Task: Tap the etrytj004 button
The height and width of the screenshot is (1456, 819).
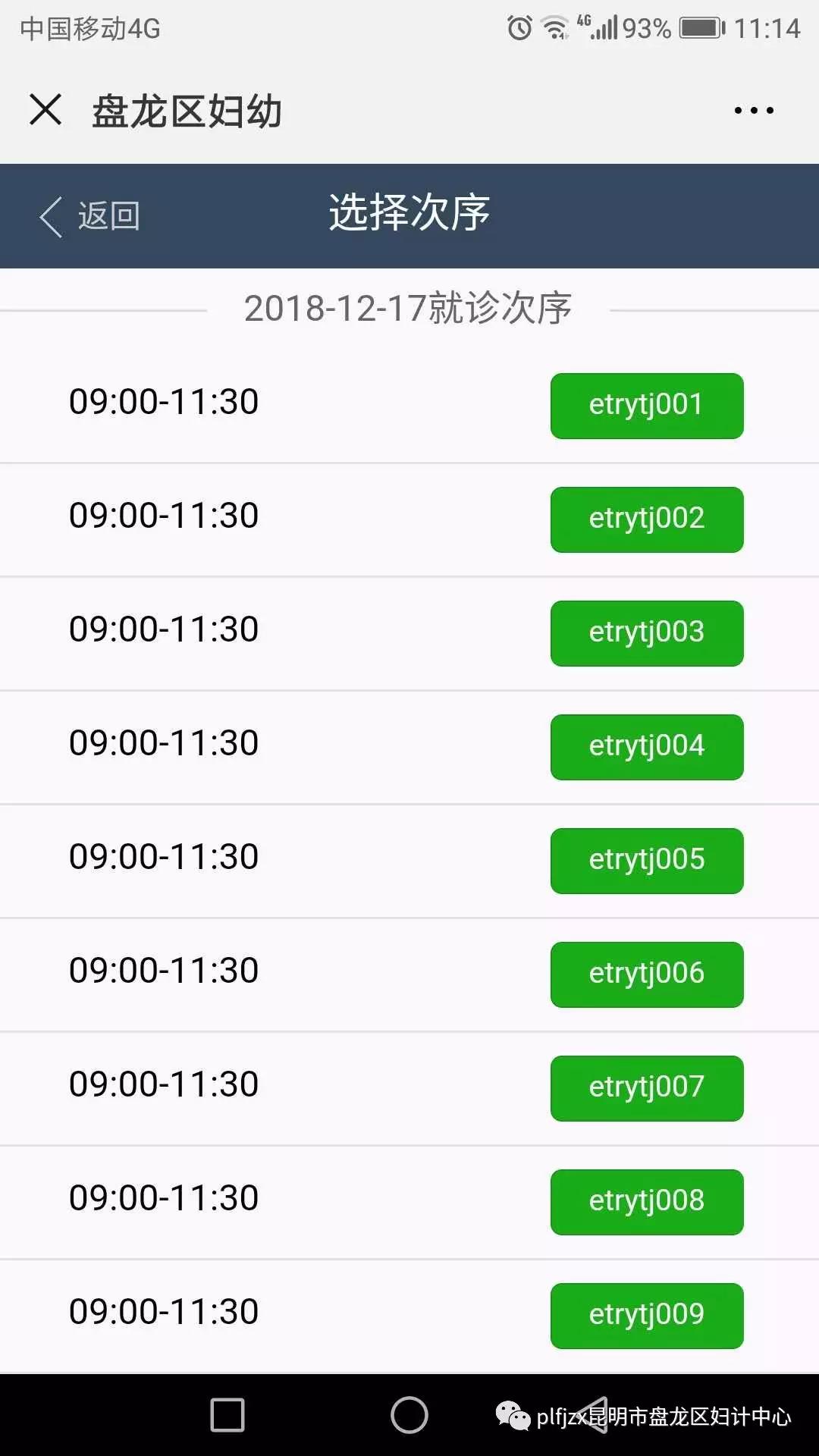Action: pyautogui.click(x=646, y=747)
